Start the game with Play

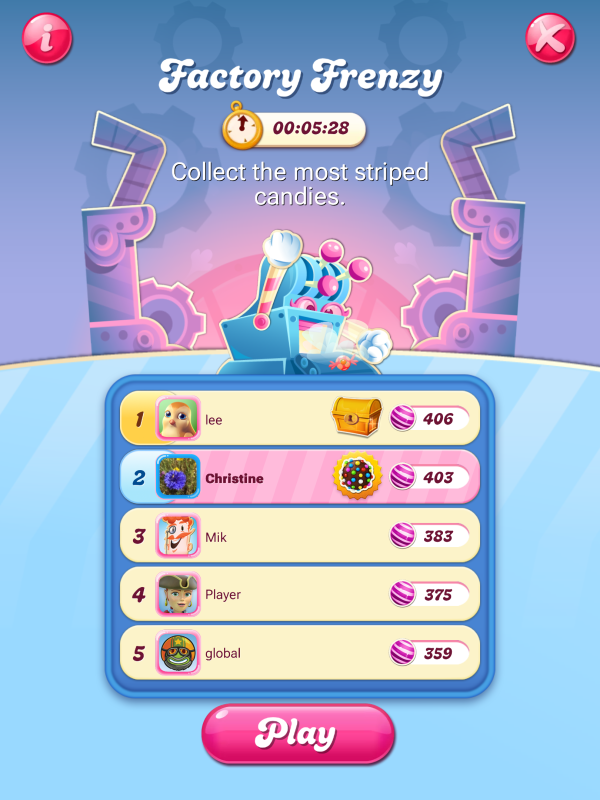(x=298, y=734)
